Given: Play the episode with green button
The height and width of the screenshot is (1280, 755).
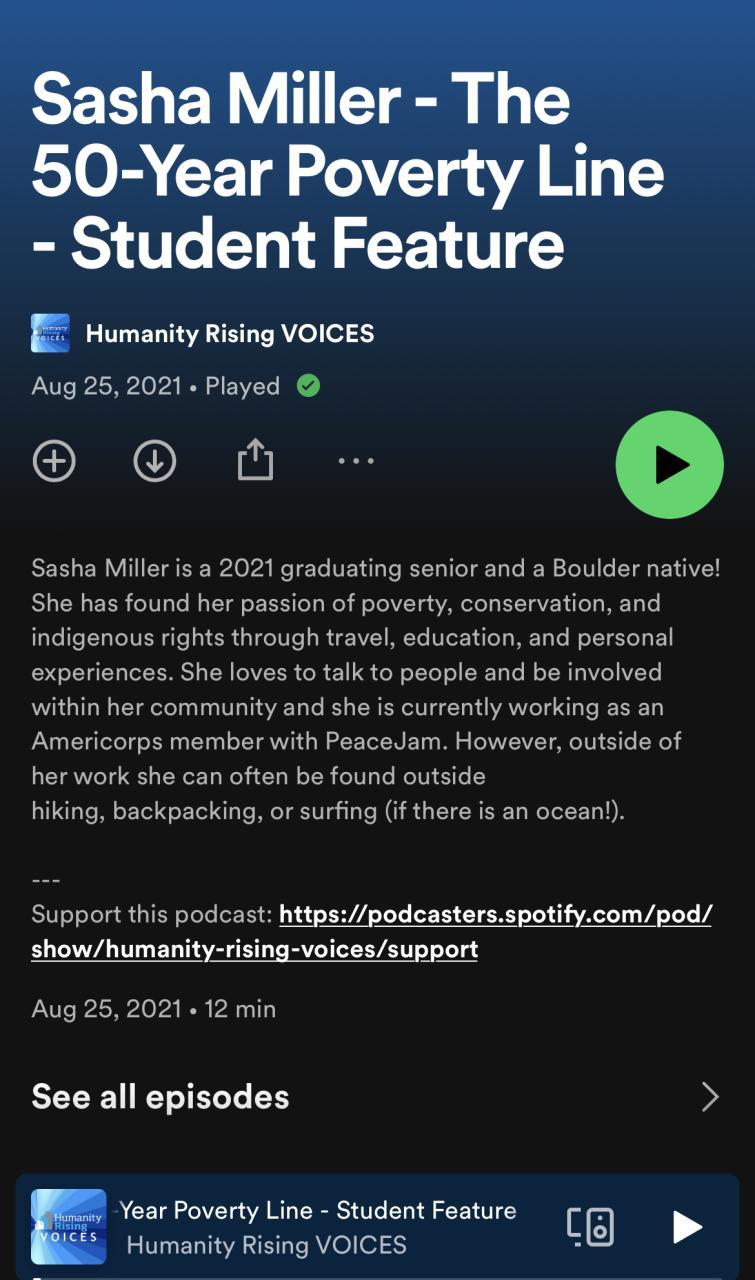Looking at the screenshot, I should coord(669,465).
